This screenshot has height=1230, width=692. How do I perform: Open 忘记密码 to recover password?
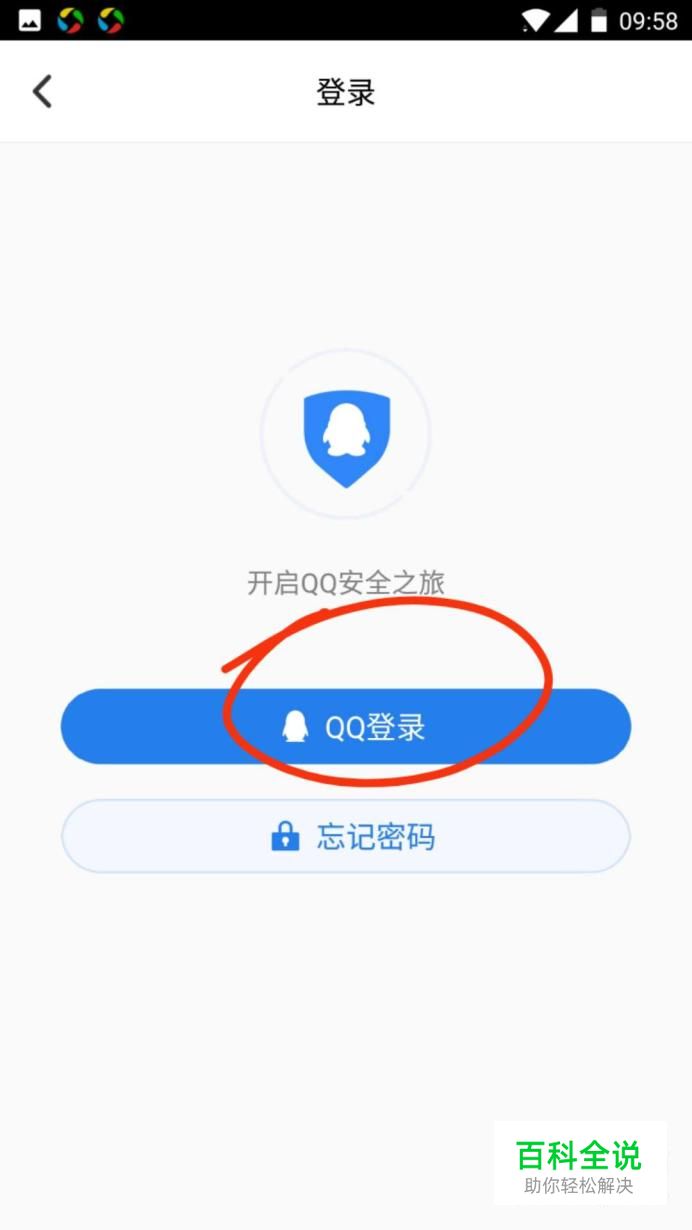[346, 836]
